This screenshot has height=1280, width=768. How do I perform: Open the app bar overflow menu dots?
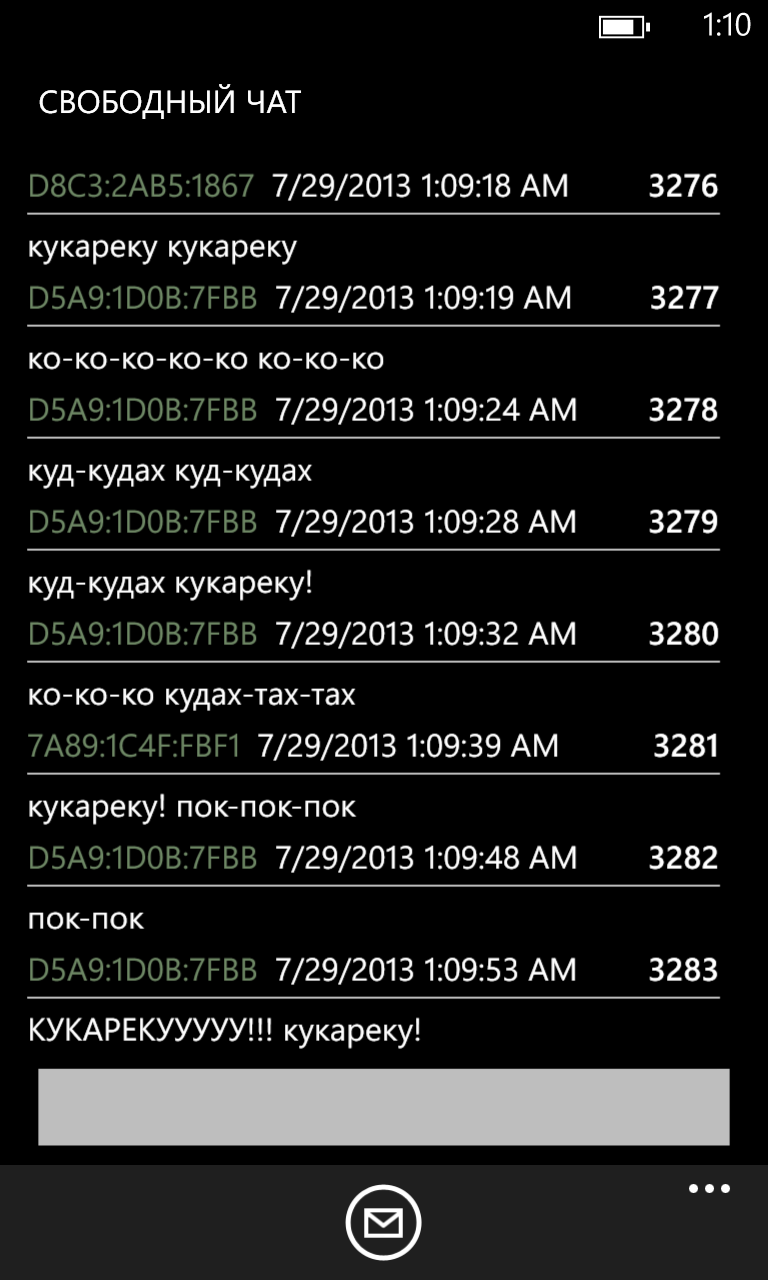[x=709, y=1189]
